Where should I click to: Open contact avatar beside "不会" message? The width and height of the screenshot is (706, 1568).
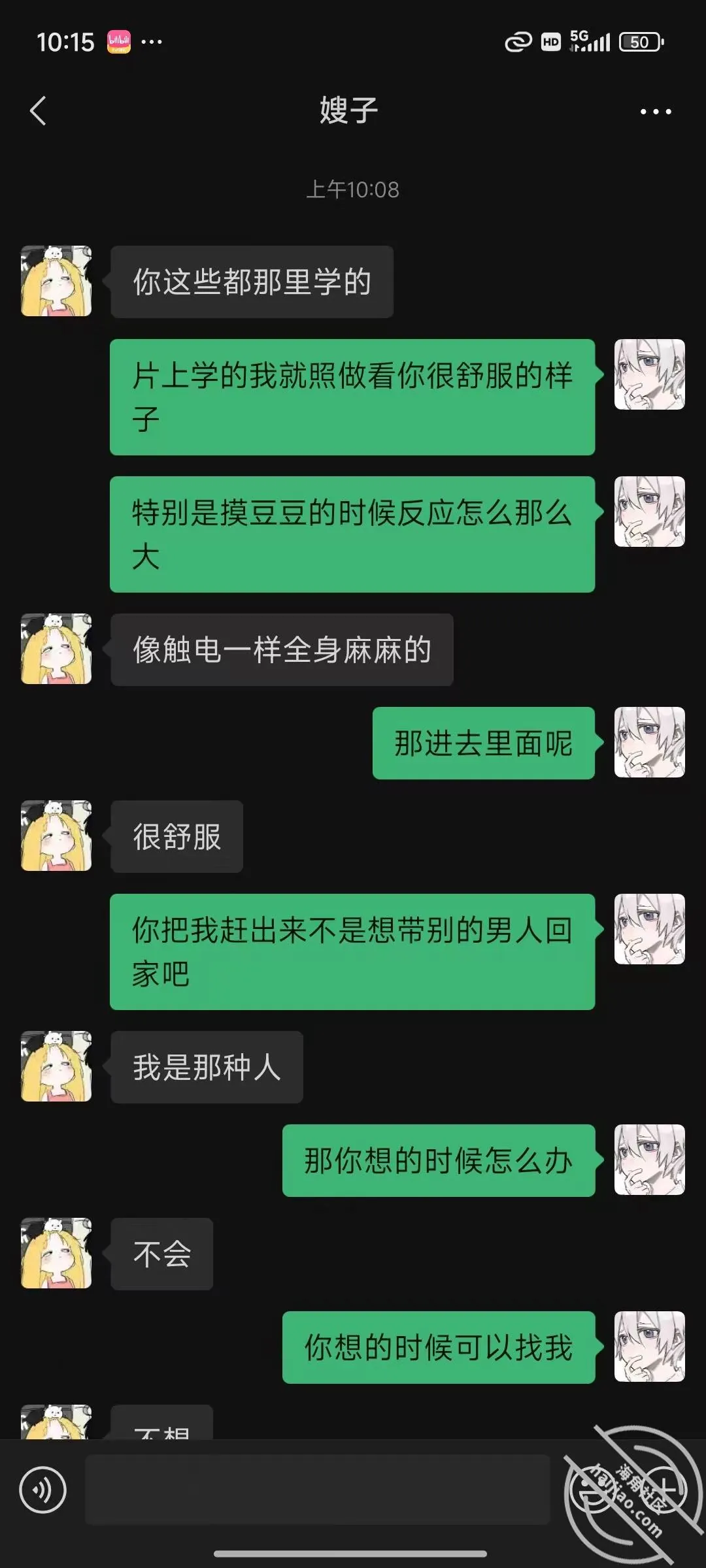click(56, 1253)
